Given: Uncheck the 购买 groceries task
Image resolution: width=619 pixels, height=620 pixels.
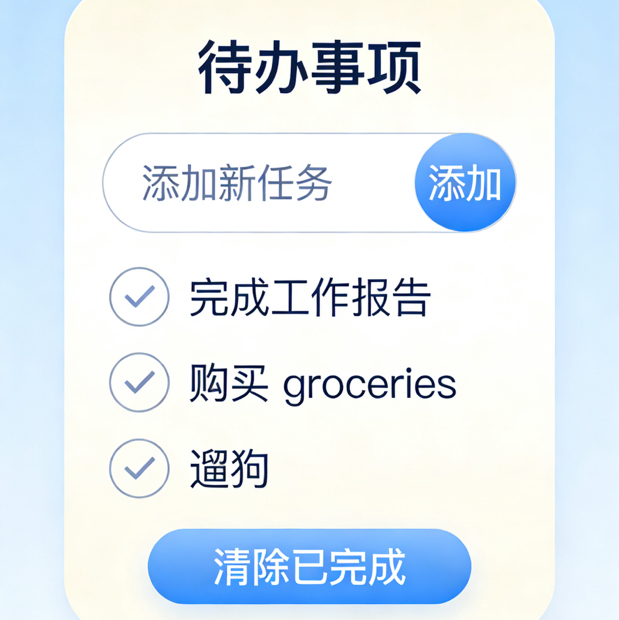Looking at the screenshot, I should coord(139,382).
